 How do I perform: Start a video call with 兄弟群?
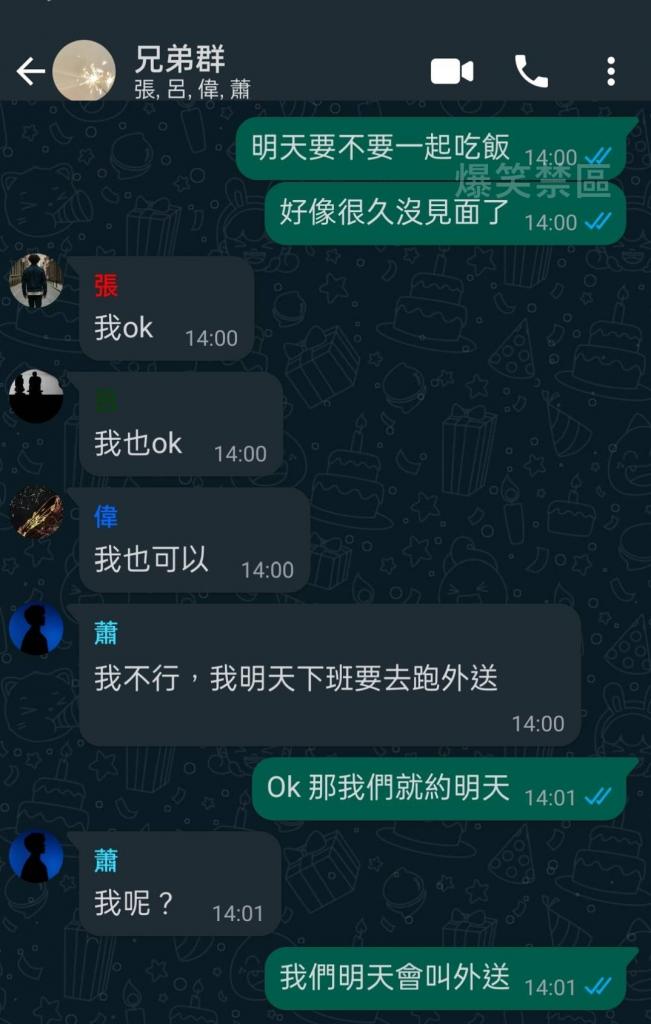pos(451,71)
